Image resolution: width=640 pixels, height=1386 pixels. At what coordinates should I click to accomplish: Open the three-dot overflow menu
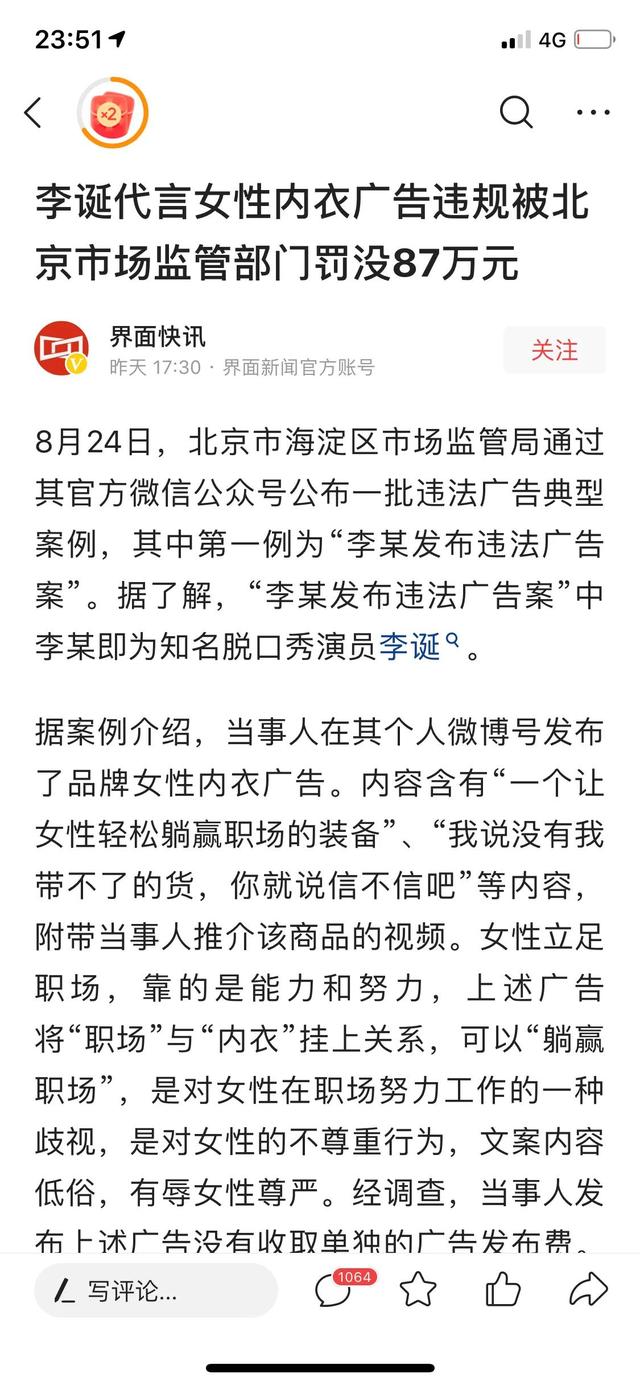593,113
